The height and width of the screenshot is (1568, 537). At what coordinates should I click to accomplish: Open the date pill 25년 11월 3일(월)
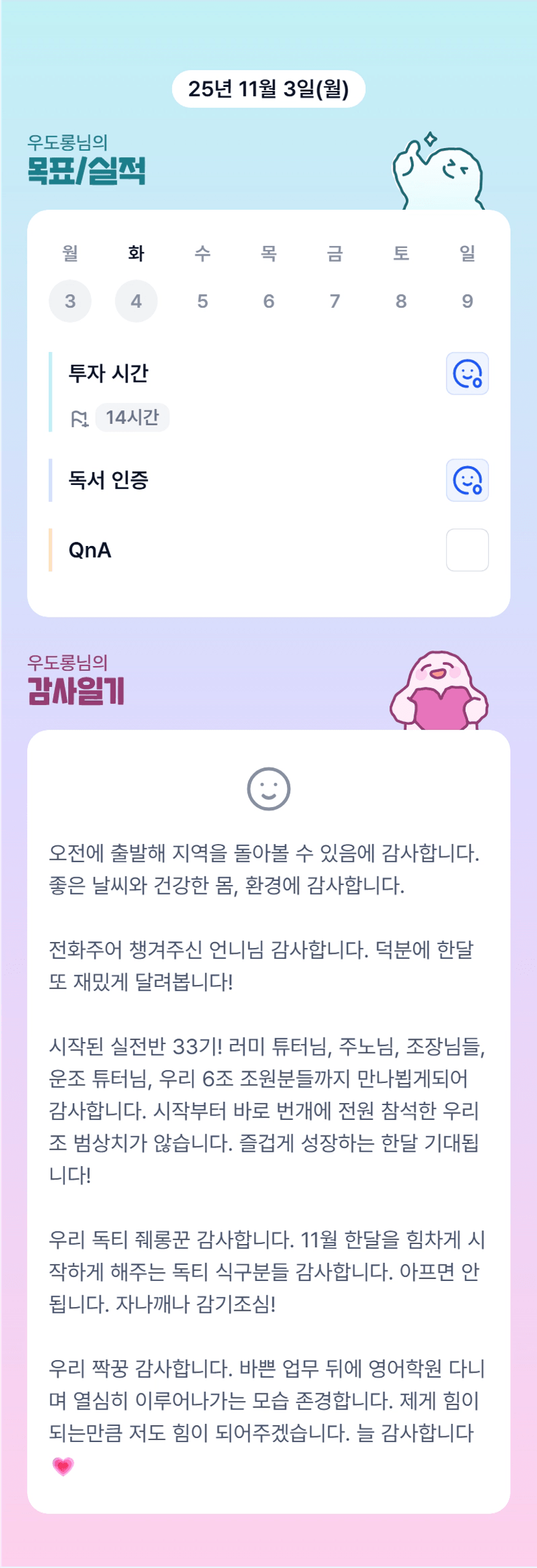pyautogui.click(x=268, y=89)
